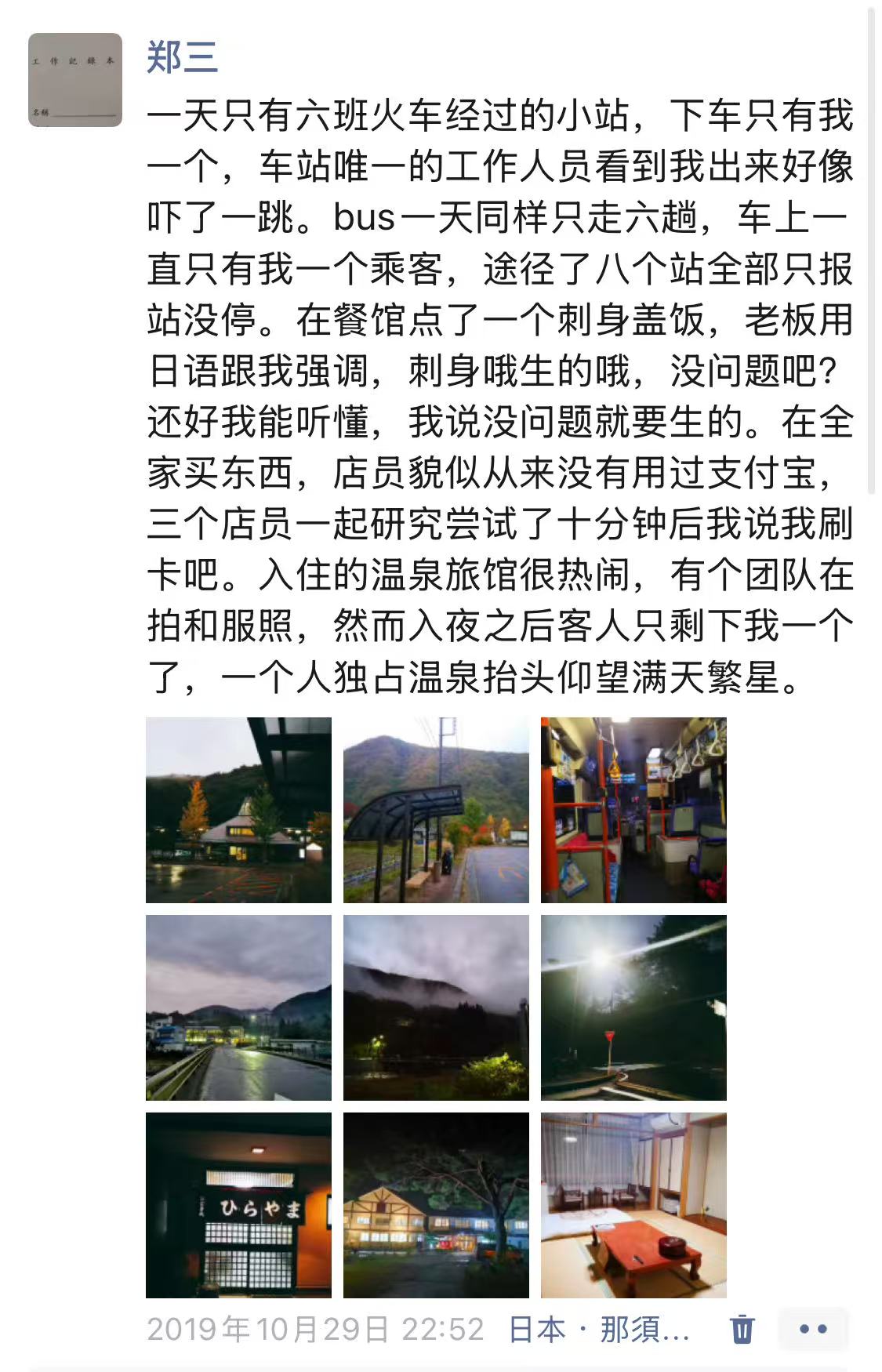Delete this post with trash icon
882x1372 pixels.
(x=742, y=1330)
